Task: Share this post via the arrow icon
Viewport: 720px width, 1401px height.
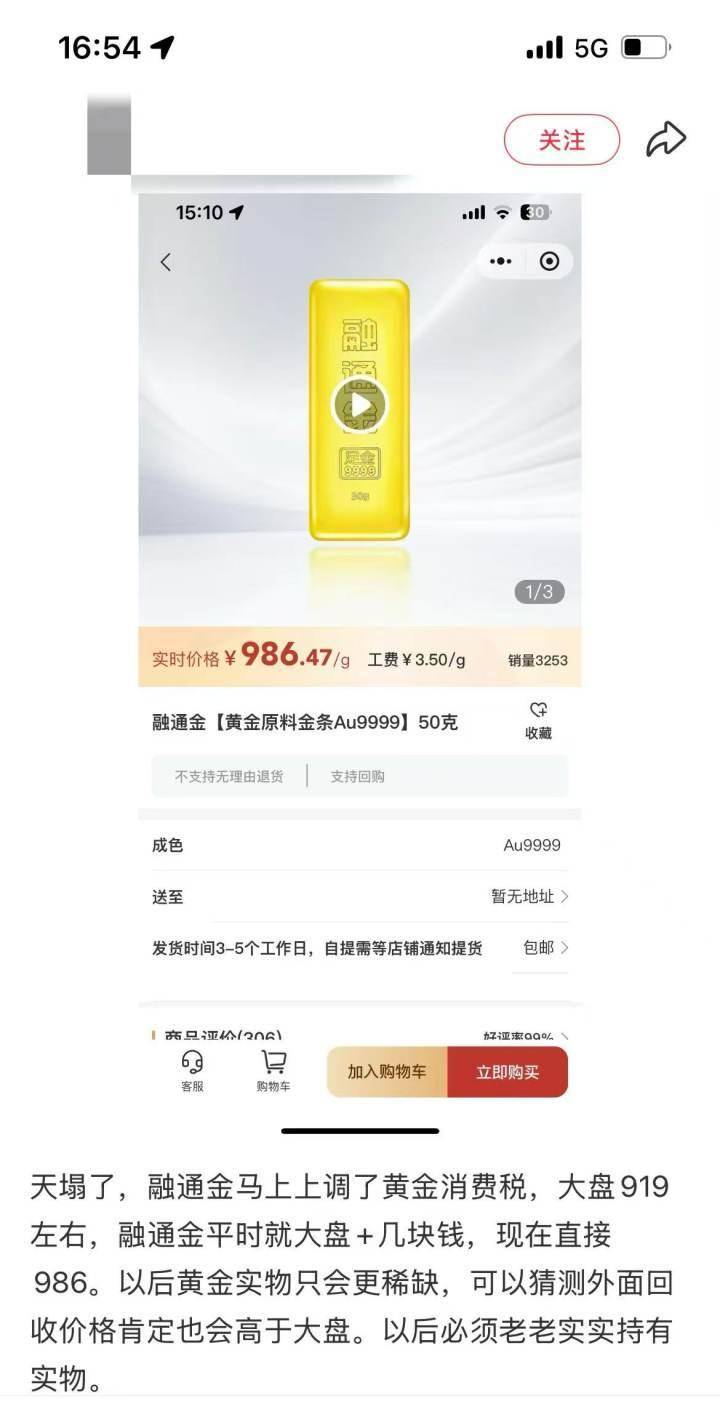Action: click(665, 140)
